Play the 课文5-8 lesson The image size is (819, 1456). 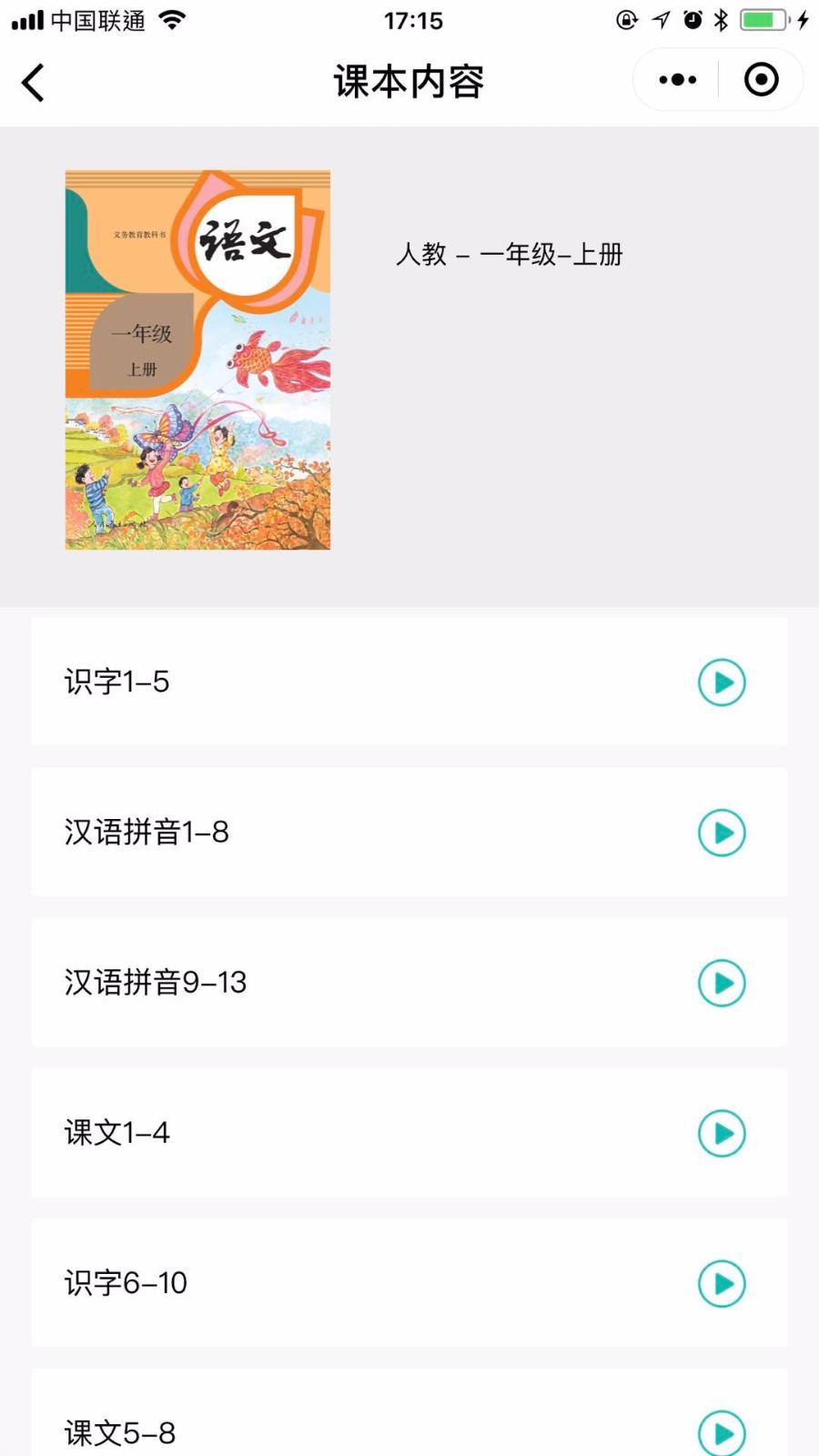coord(722,1433)
